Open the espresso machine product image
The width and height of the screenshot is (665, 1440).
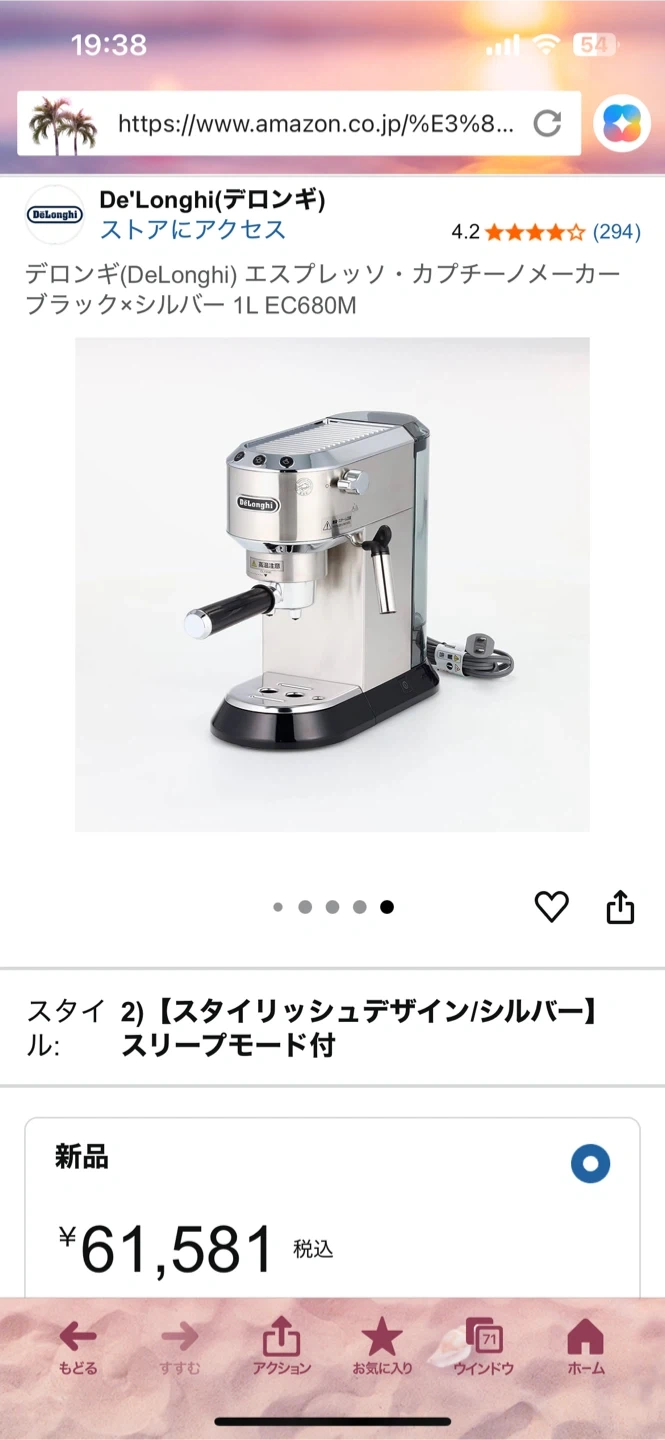click(x=332, y=584)
